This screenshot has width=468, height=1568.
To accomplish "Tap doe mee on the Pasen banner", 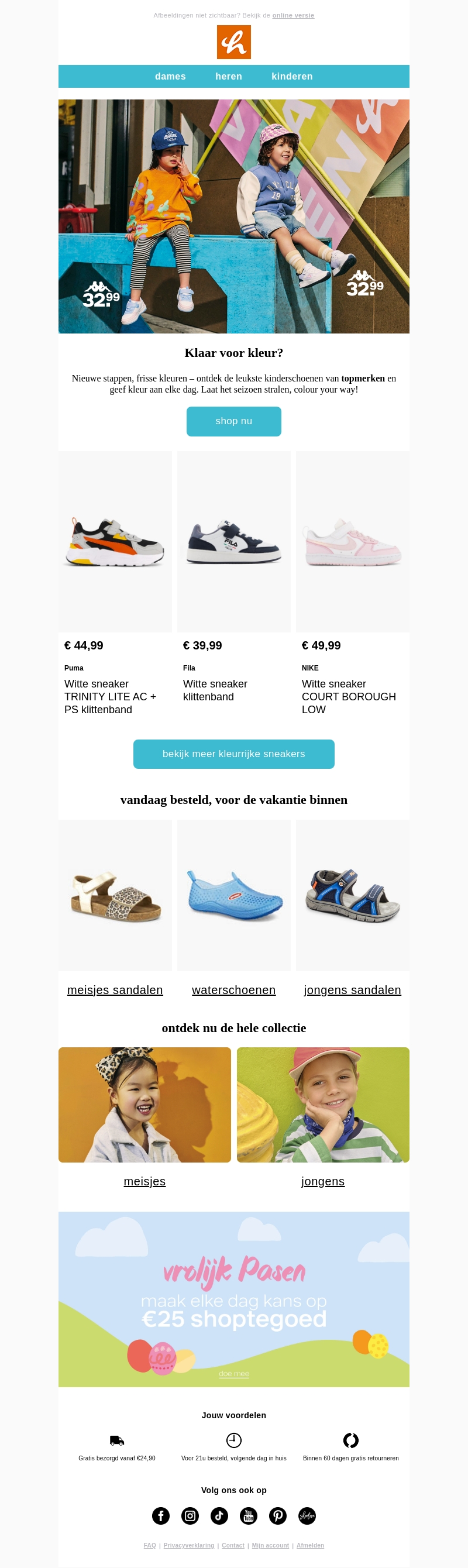I will tap(233, 1374).
